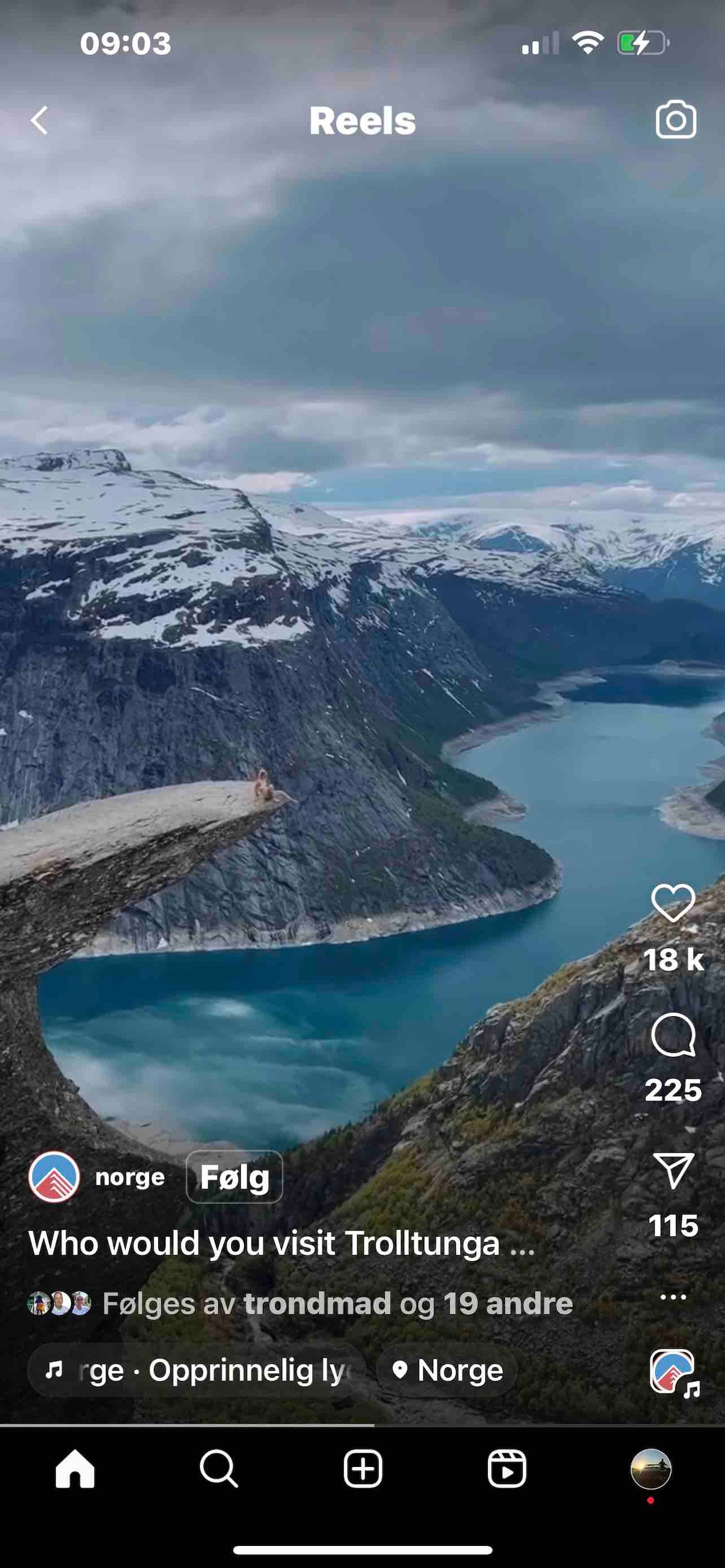Viewport: 725px width, 1568px height.
Task: Open the camera to create a reel
Action: (x=675, y=119)
